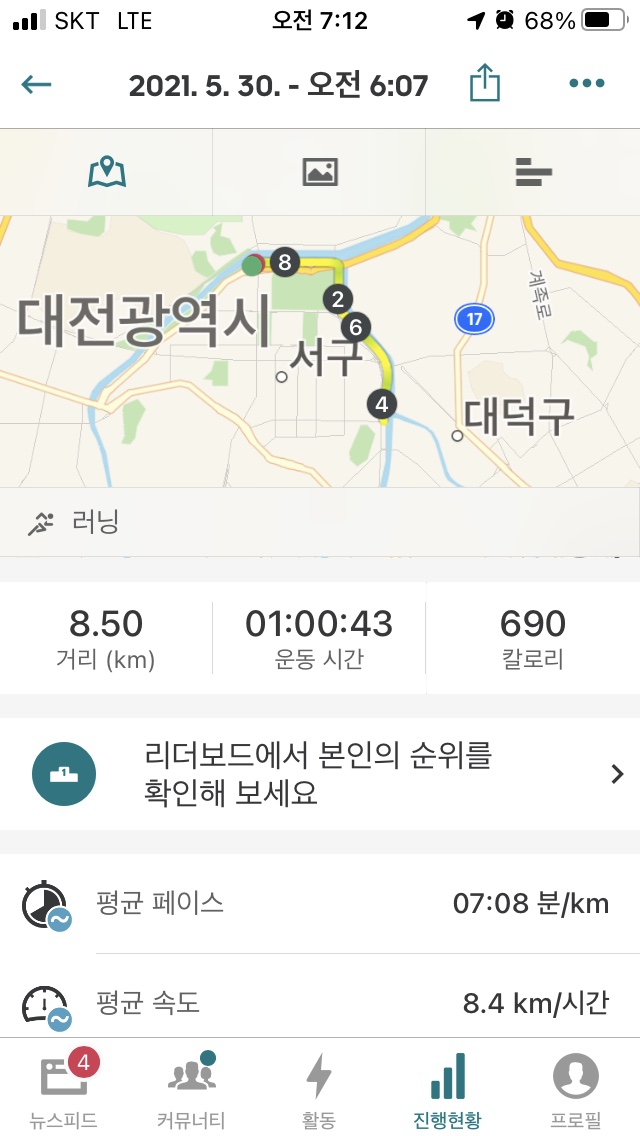The height and width of the screenshot is (1136, 640).
Task: Switch to the splits chart tab
Action: (x=533, y=172)
